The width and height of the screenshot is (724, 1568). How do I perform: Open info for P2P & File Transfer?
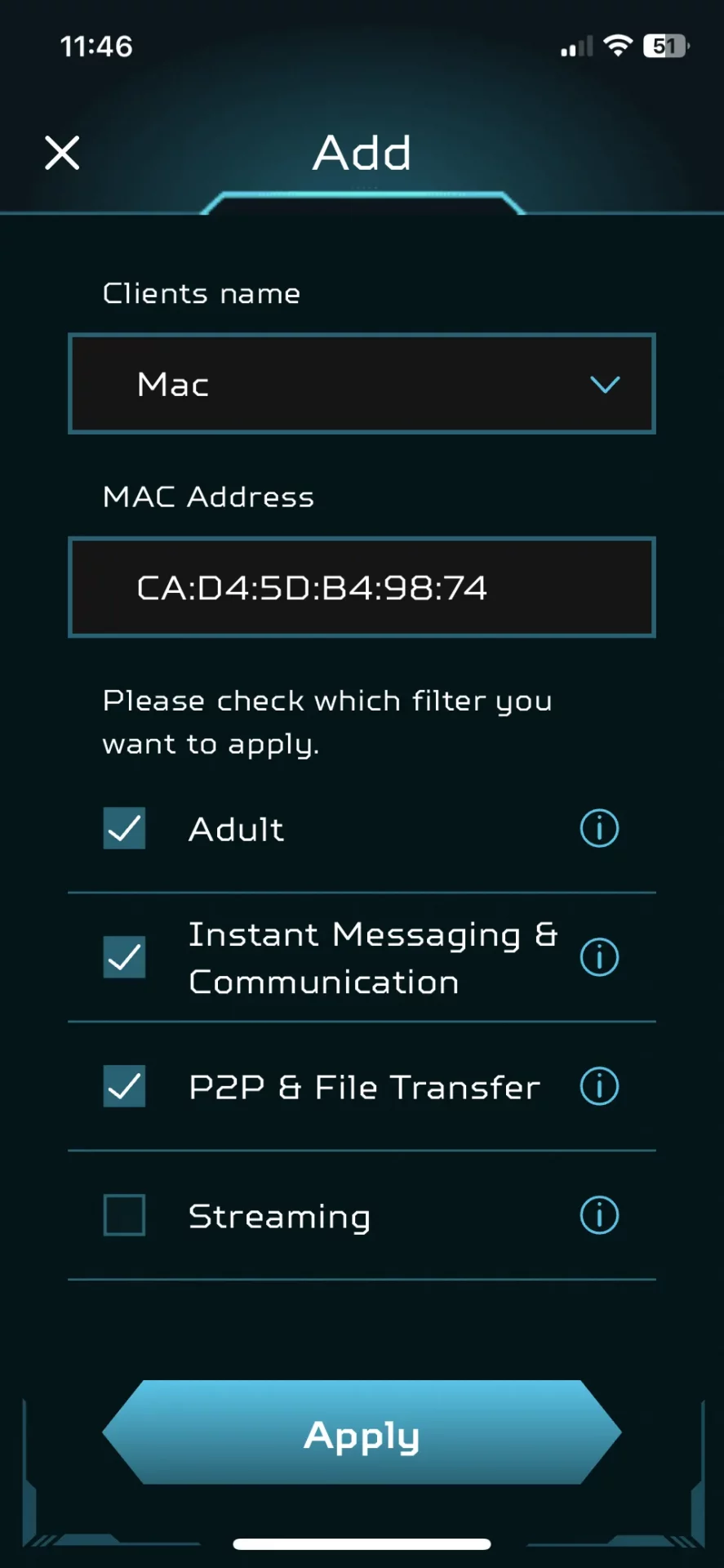click(x=599, y=1086)
